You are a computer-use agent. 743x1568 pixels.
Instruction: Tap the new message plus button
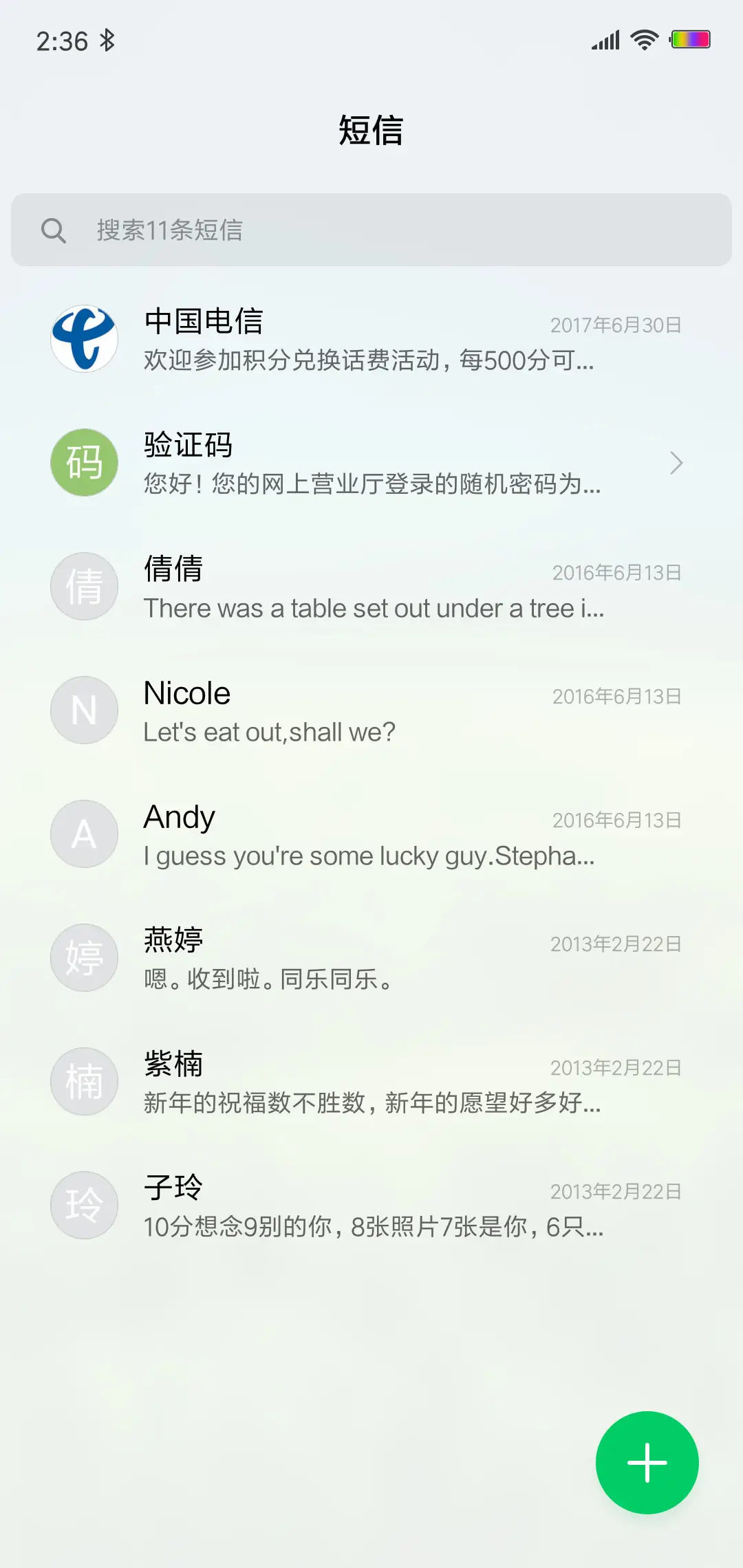tap(646, 1462)
